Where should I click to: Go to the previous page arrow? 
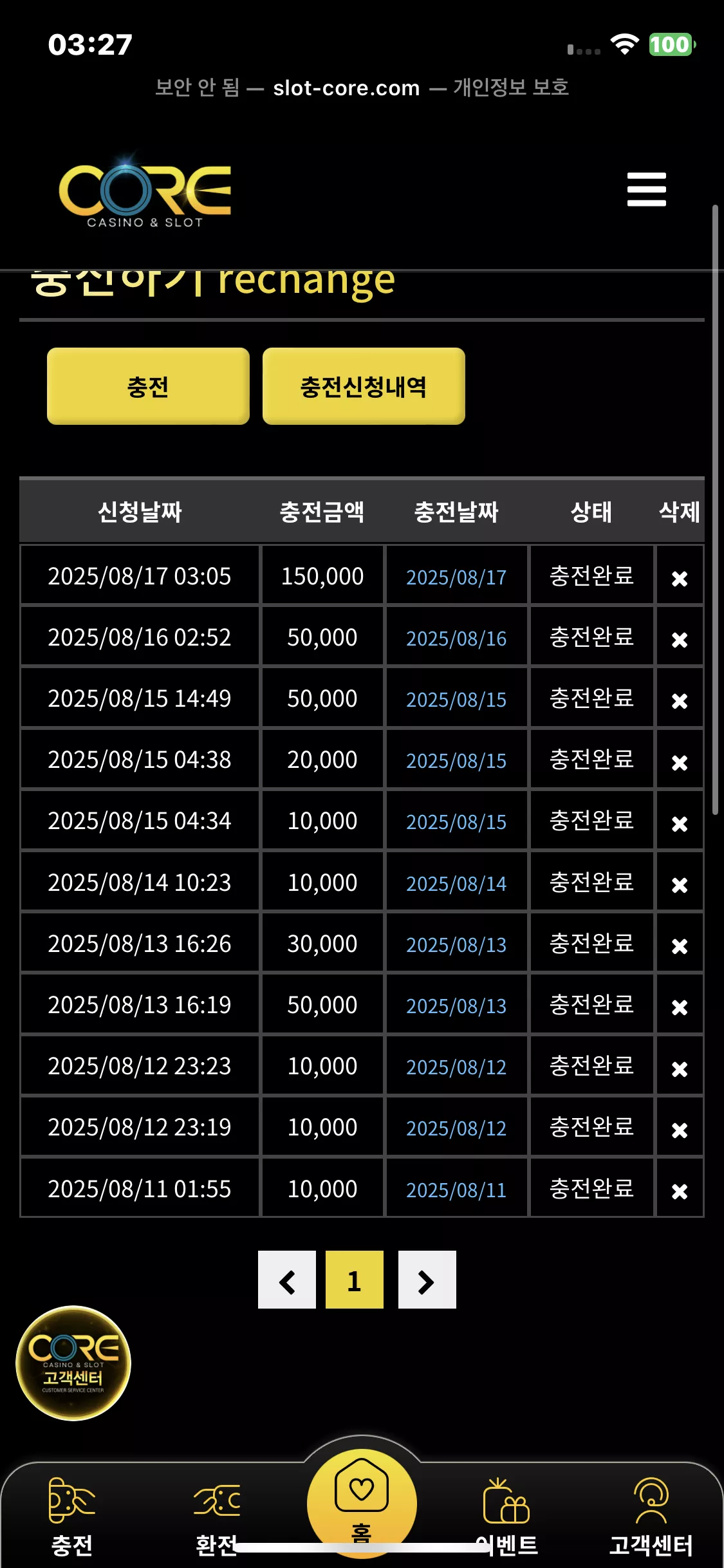pos(287,1280)
